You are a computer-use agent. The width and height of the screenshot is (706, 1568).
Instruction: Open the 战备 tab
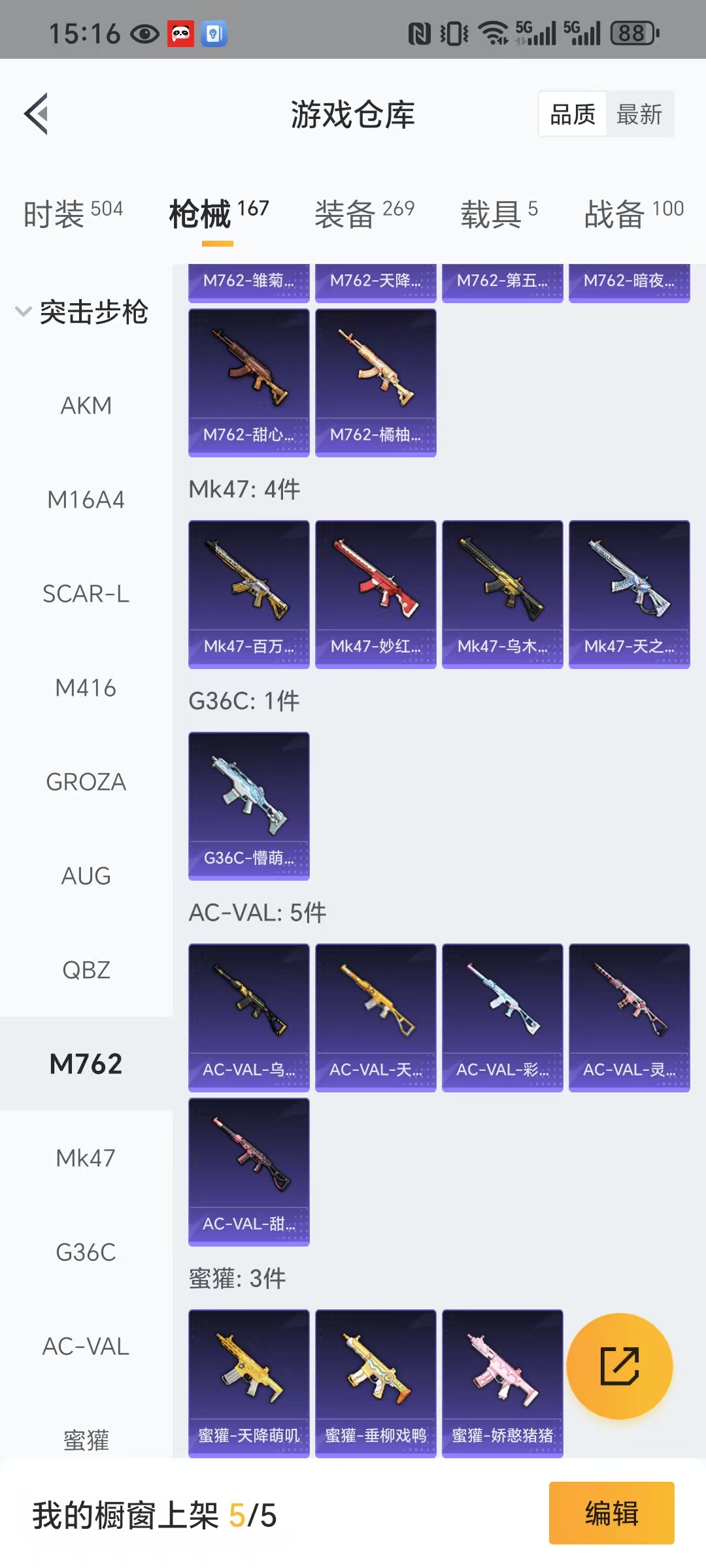633,214
